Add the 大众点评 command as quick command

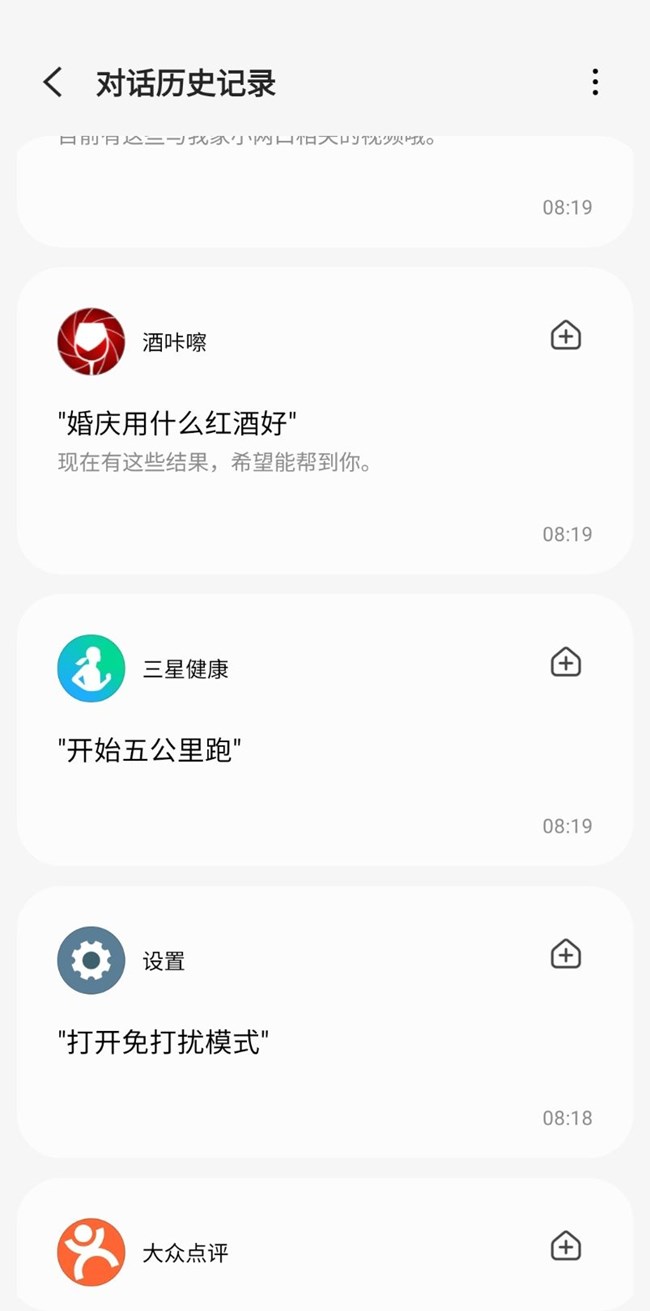point(566,1247)
